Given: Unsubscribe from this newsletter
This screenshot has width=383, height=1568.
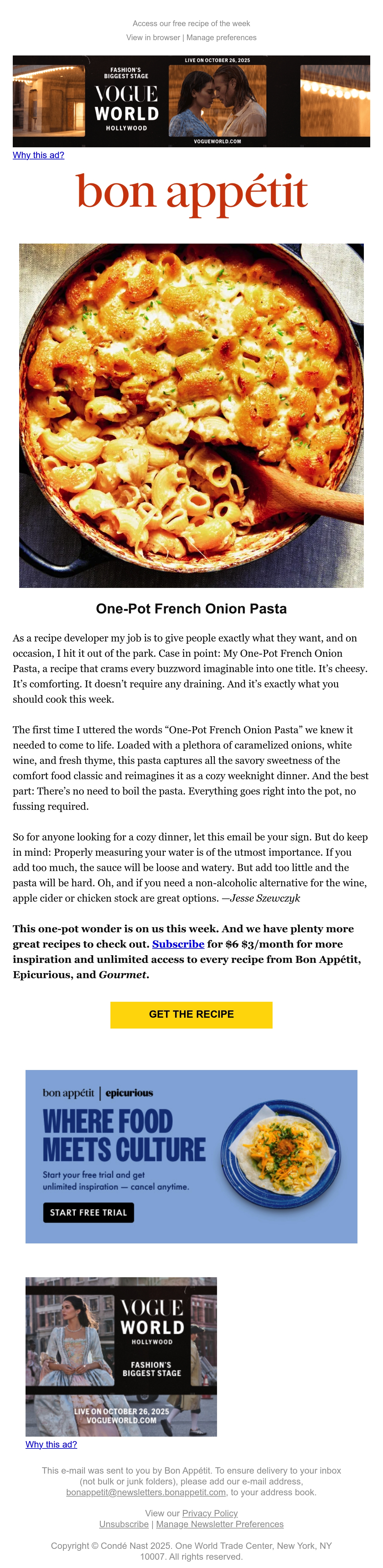Looking at the screenshot, I should coord(124,1524).
